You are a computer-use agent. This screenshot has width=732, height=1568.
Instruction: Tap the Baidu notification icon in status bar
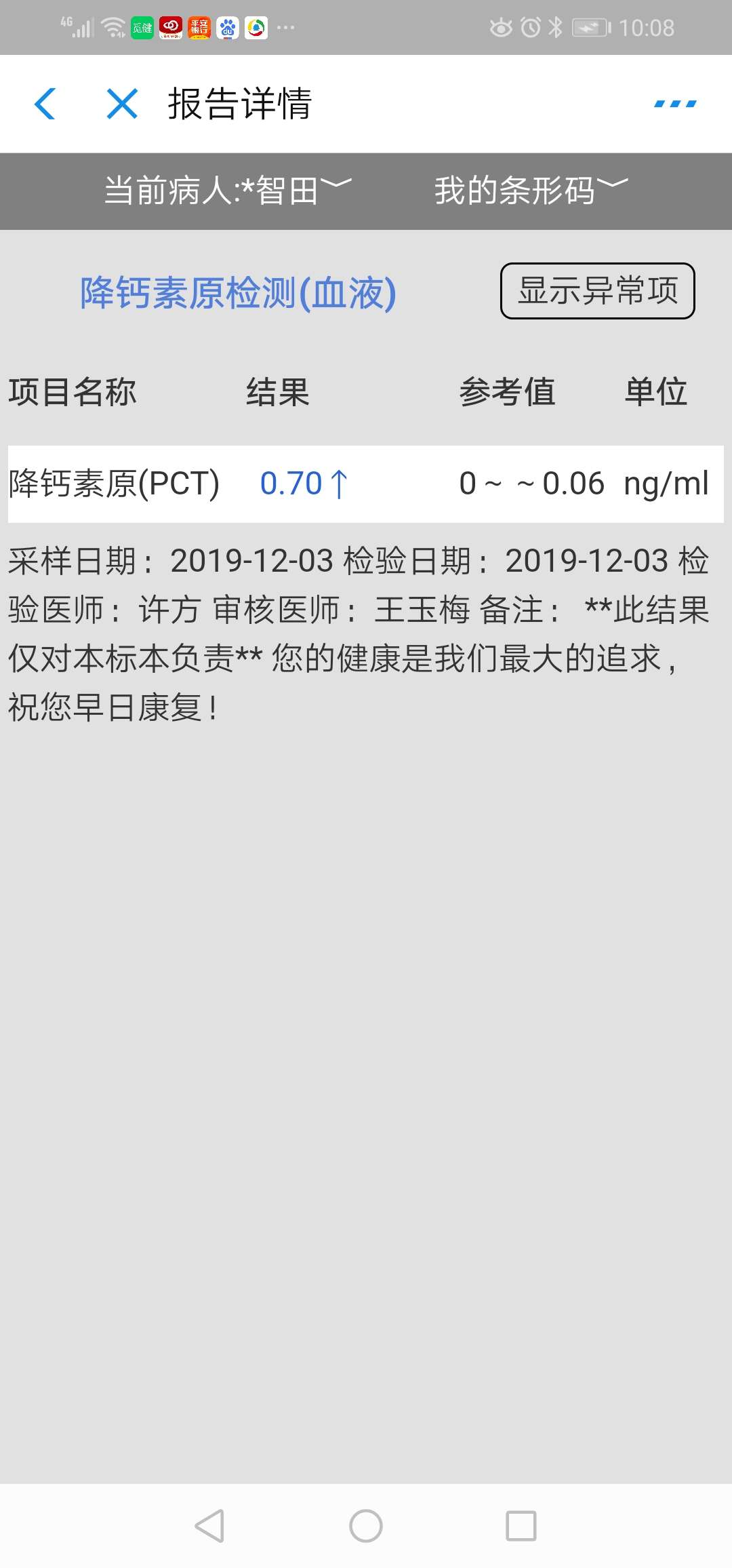[228, 28]
